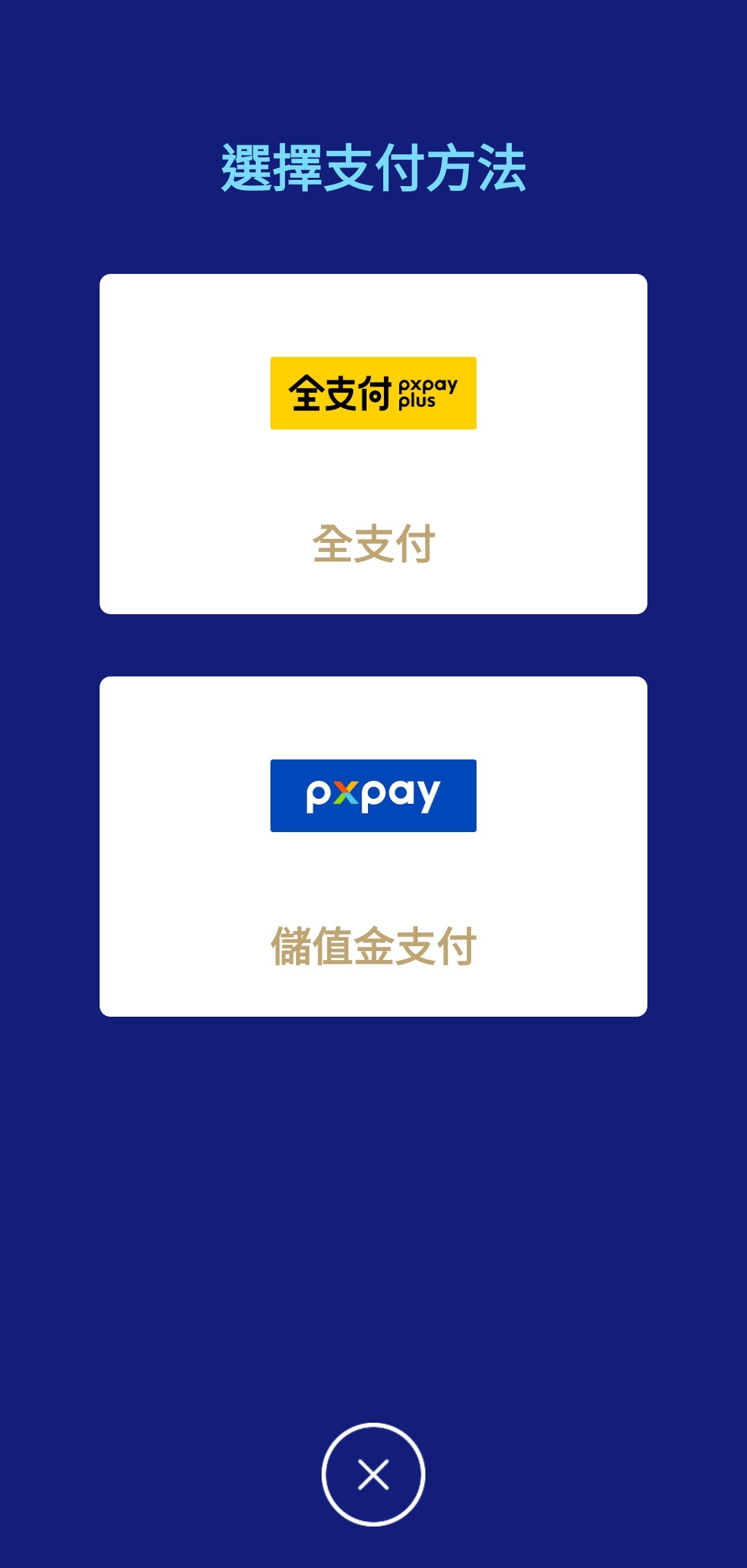
Task: Choose the 儲值金支付 PXPay option
Action: coord(373,847)
